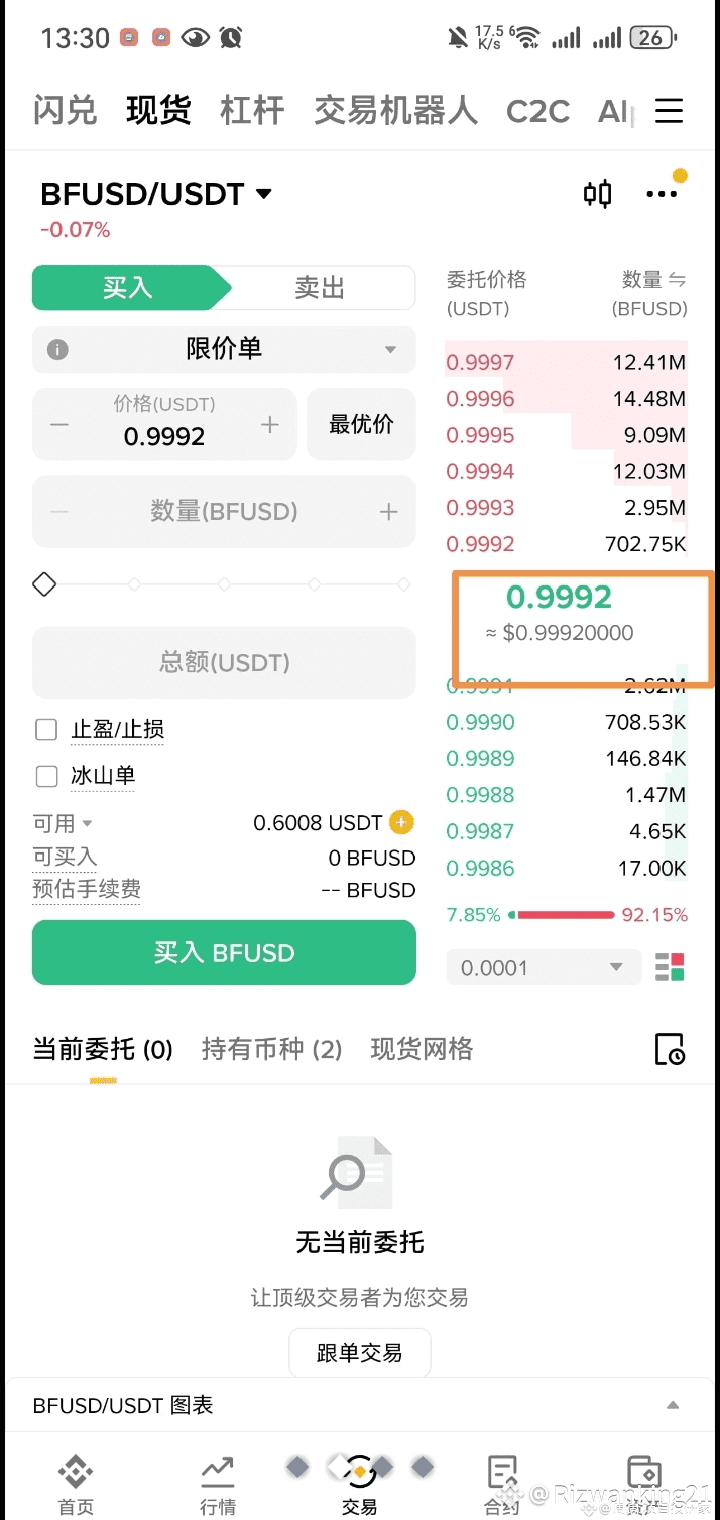Image resolution: width=720 pixels, height=1520 pixels.
Task: Add funds with the yellow plus icon
Action: point(401,822)
